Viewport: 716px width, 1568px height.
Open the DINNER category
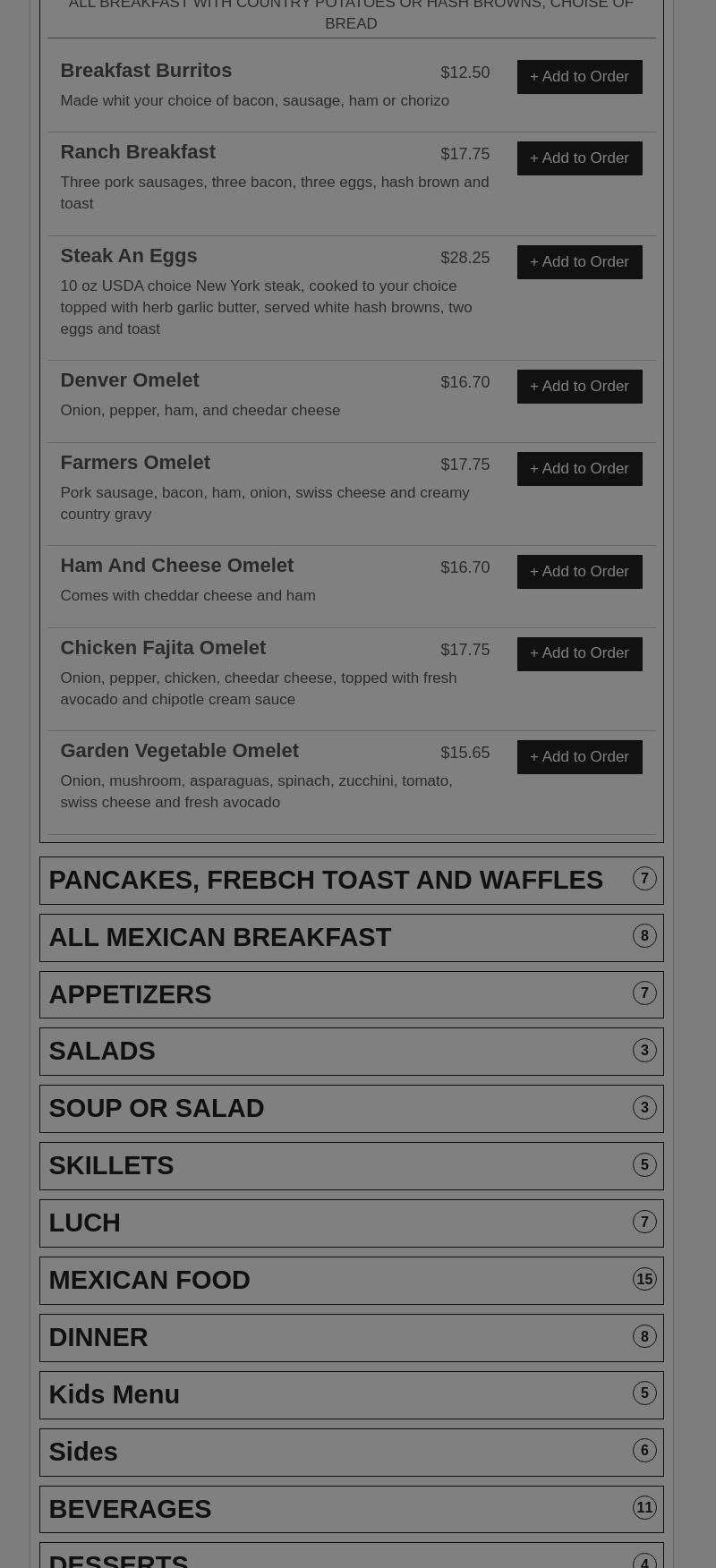tap(351, 1337)
